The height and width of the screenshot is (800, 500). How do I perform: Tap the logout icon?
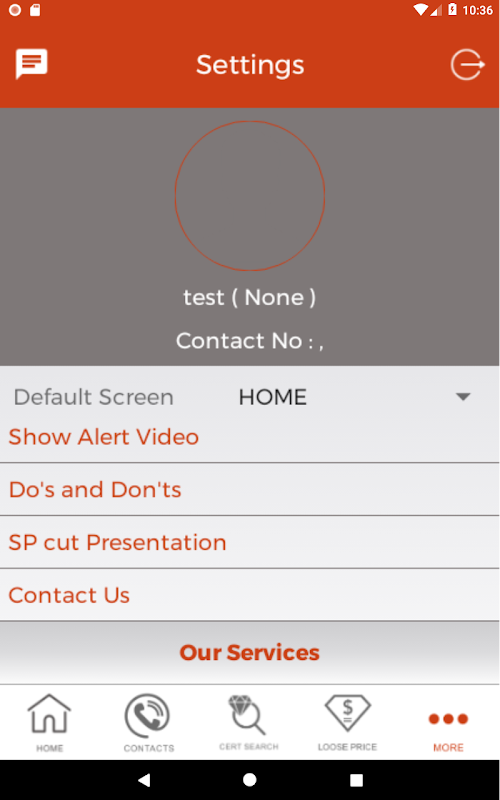click(x=467, y=65)
